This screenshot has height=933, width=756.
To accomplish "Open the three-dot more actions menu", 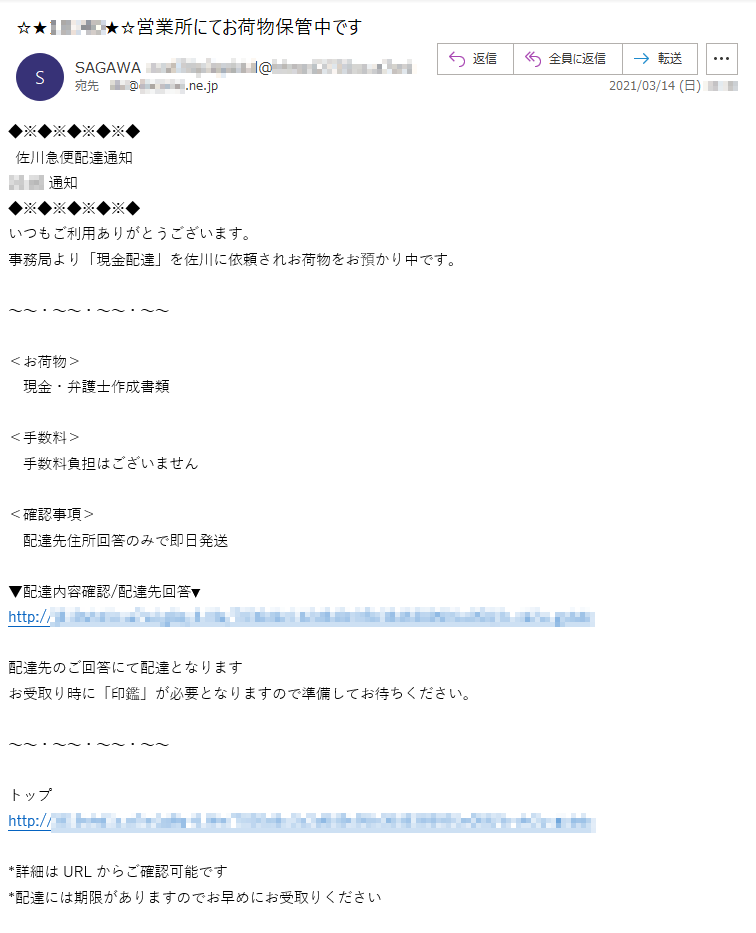I will tap(722, 59).
